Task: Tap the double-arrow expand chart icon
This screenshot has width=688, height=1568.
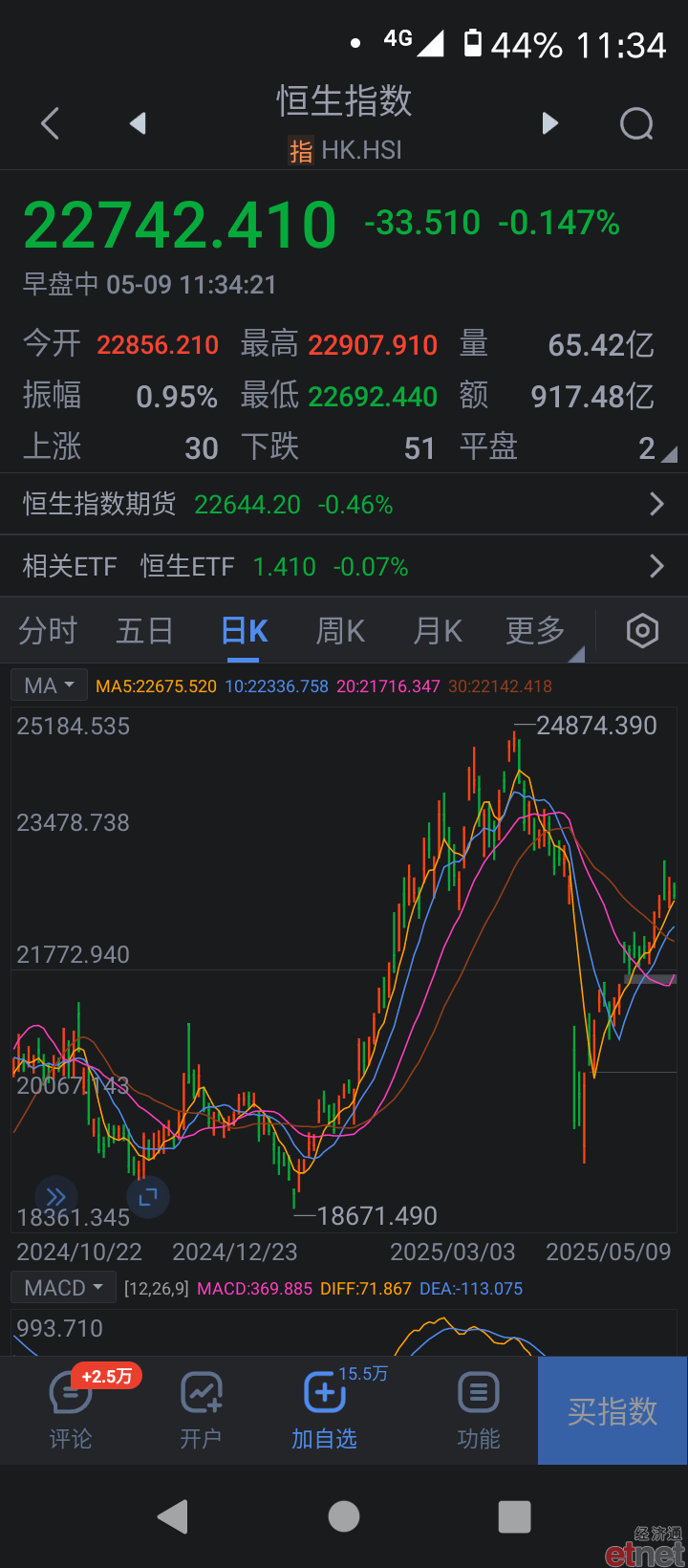Action: [55, 1197]
